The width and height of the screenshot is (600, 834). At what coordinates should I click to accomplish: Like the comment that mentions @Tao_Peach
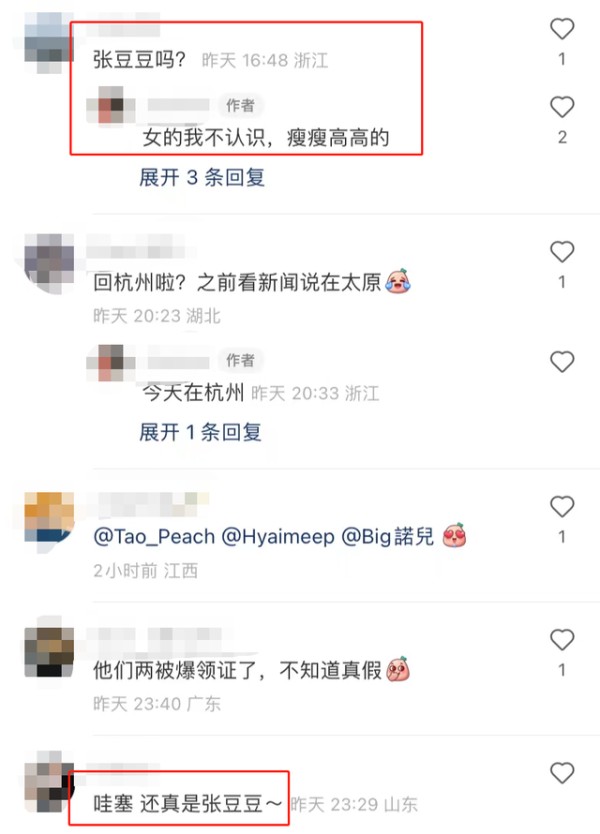click(x=562, y=506)
